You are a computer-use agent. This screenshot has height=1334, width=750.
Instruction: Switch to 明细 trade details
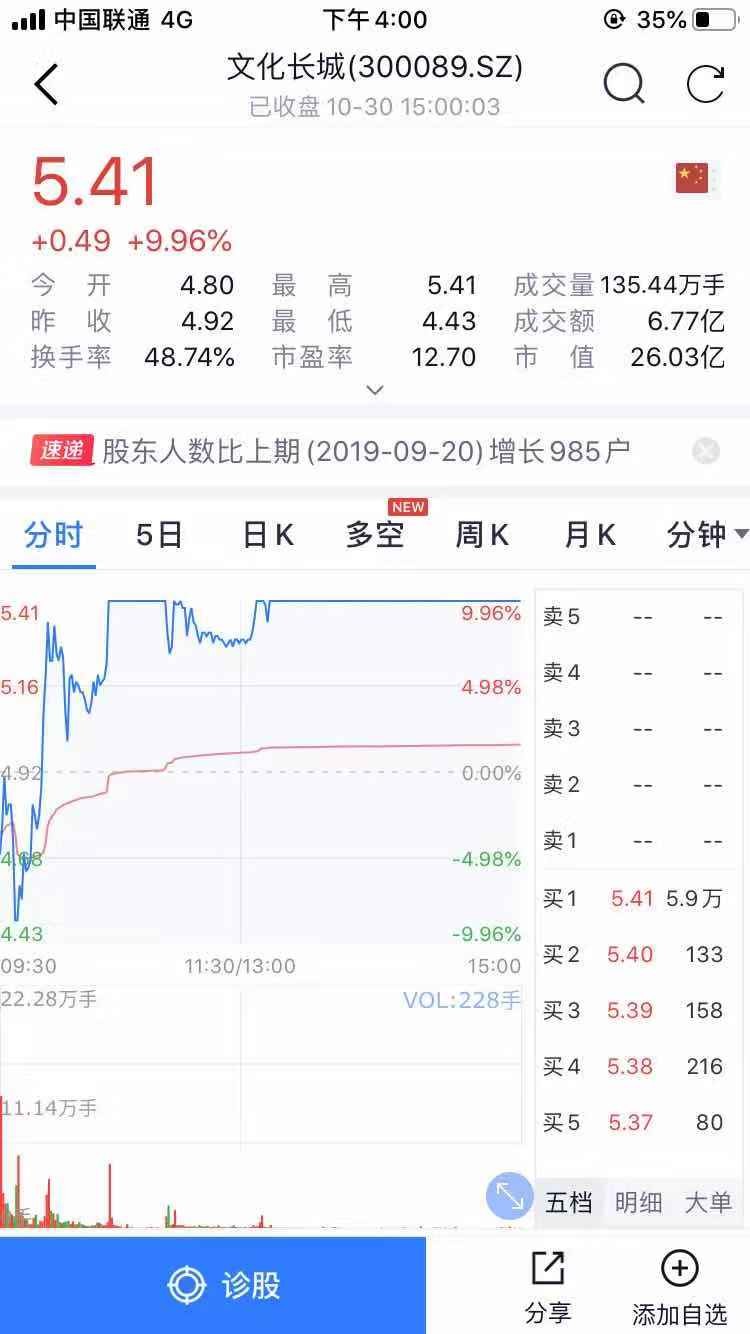(x=638, y=1202)
